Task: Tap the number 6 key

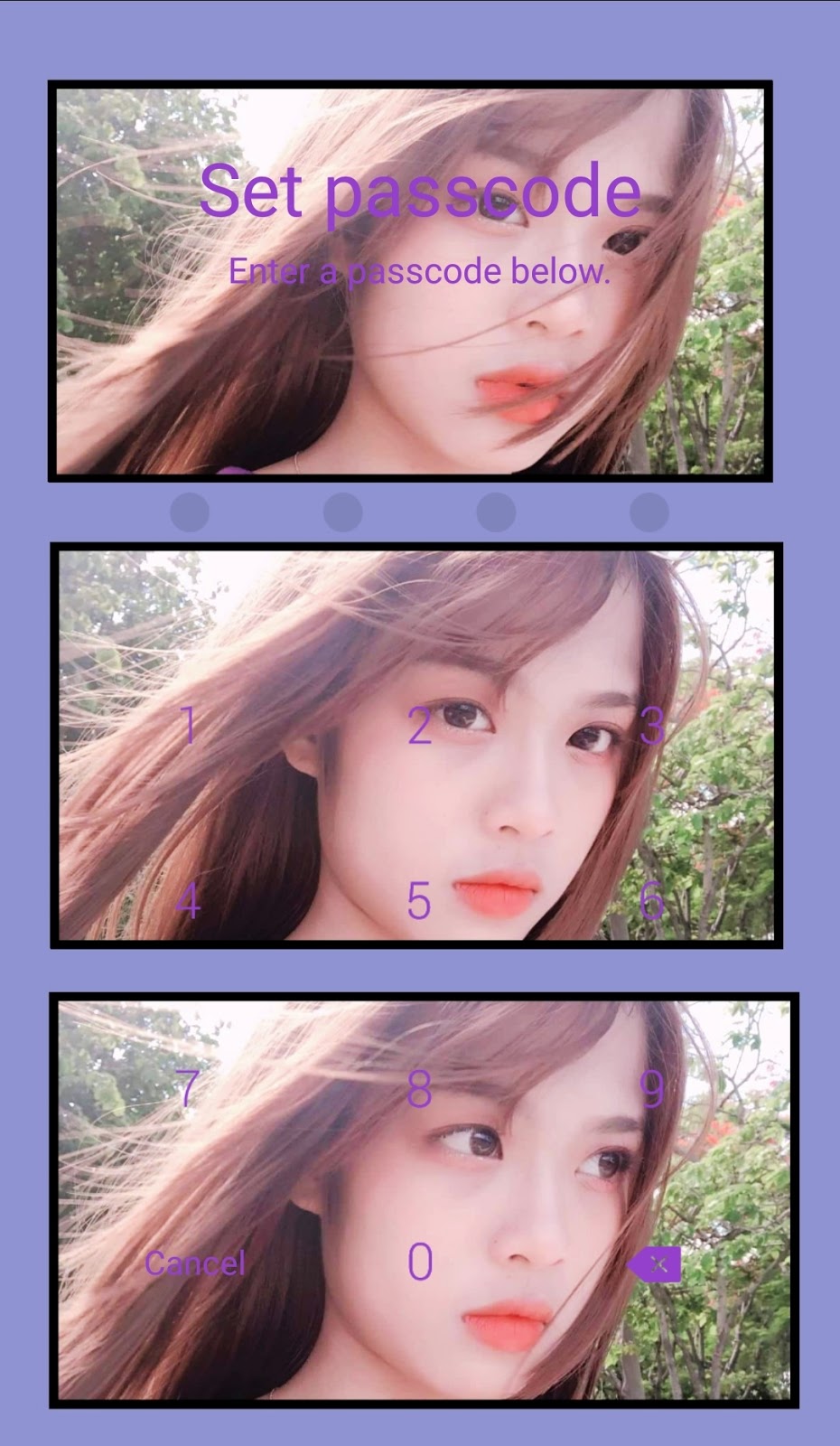Action: (652, 900)
